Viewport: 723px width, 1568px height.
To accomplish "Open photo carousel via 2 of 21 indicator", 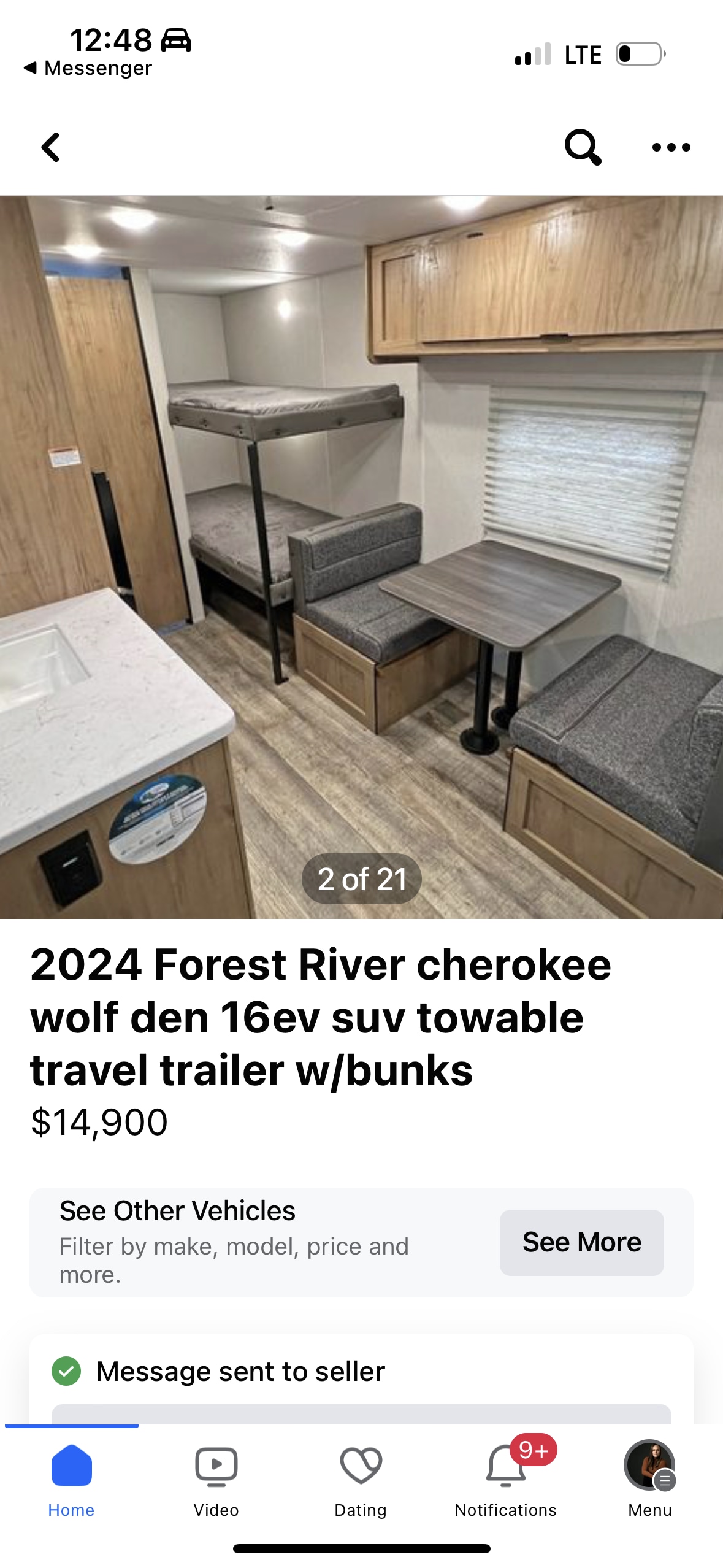I will tap(361, 878).
